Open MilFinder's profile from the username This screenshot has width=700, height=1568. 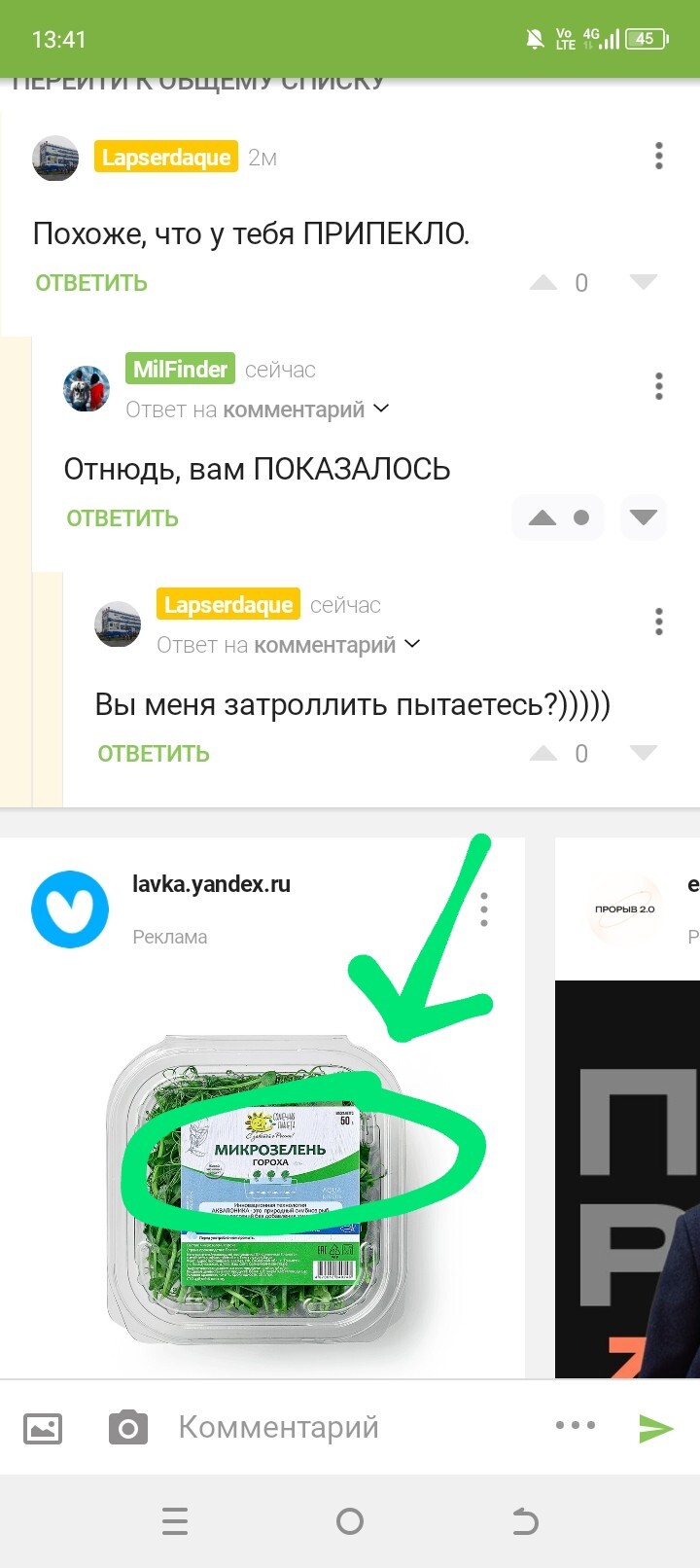(180, 369)
